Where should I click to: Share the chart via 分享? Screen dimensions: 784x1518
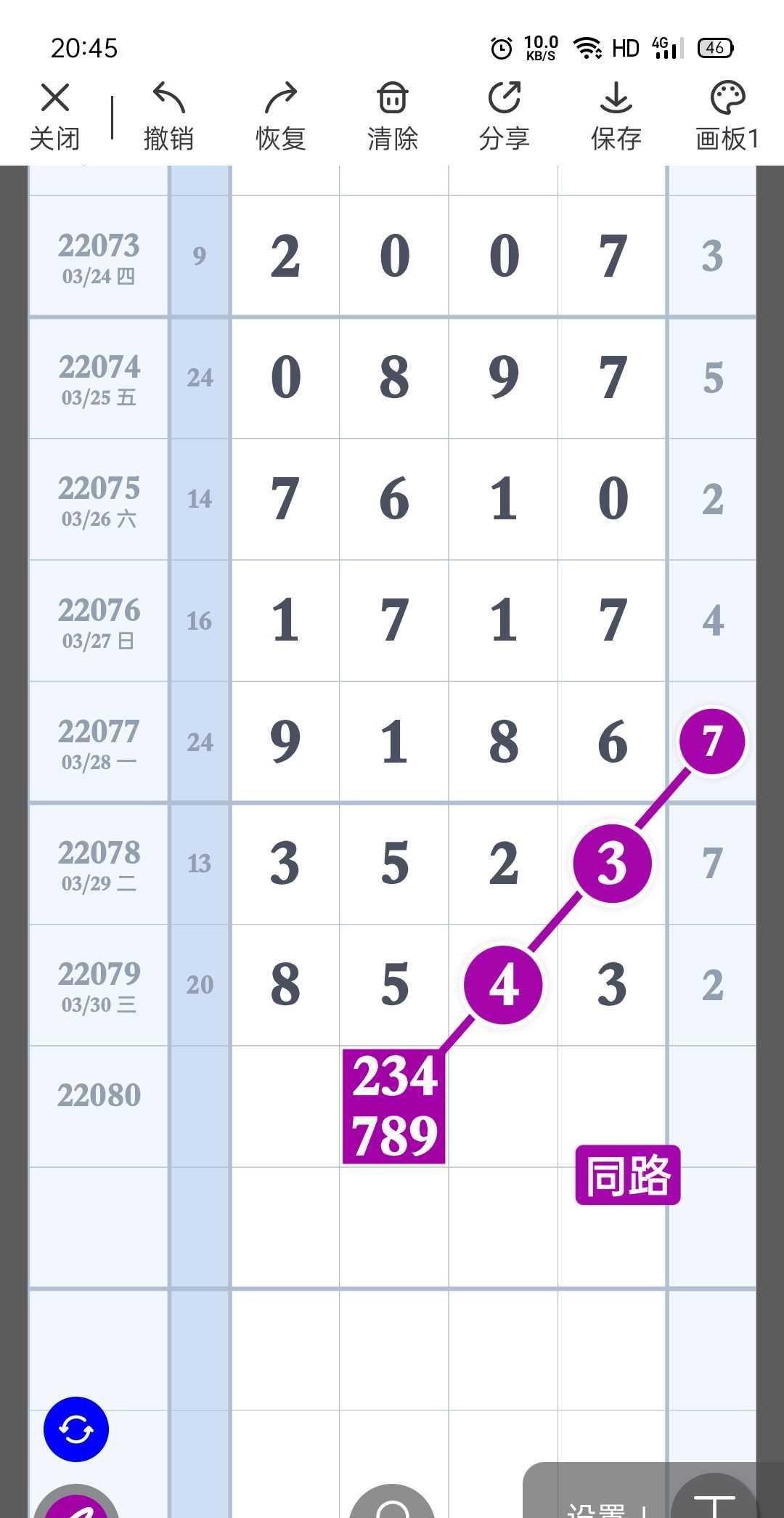point(505,116)
